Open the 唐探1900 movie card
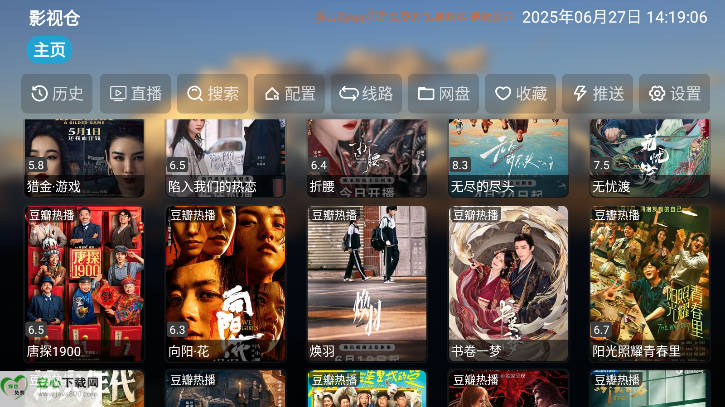 click(x=84, y=283)
